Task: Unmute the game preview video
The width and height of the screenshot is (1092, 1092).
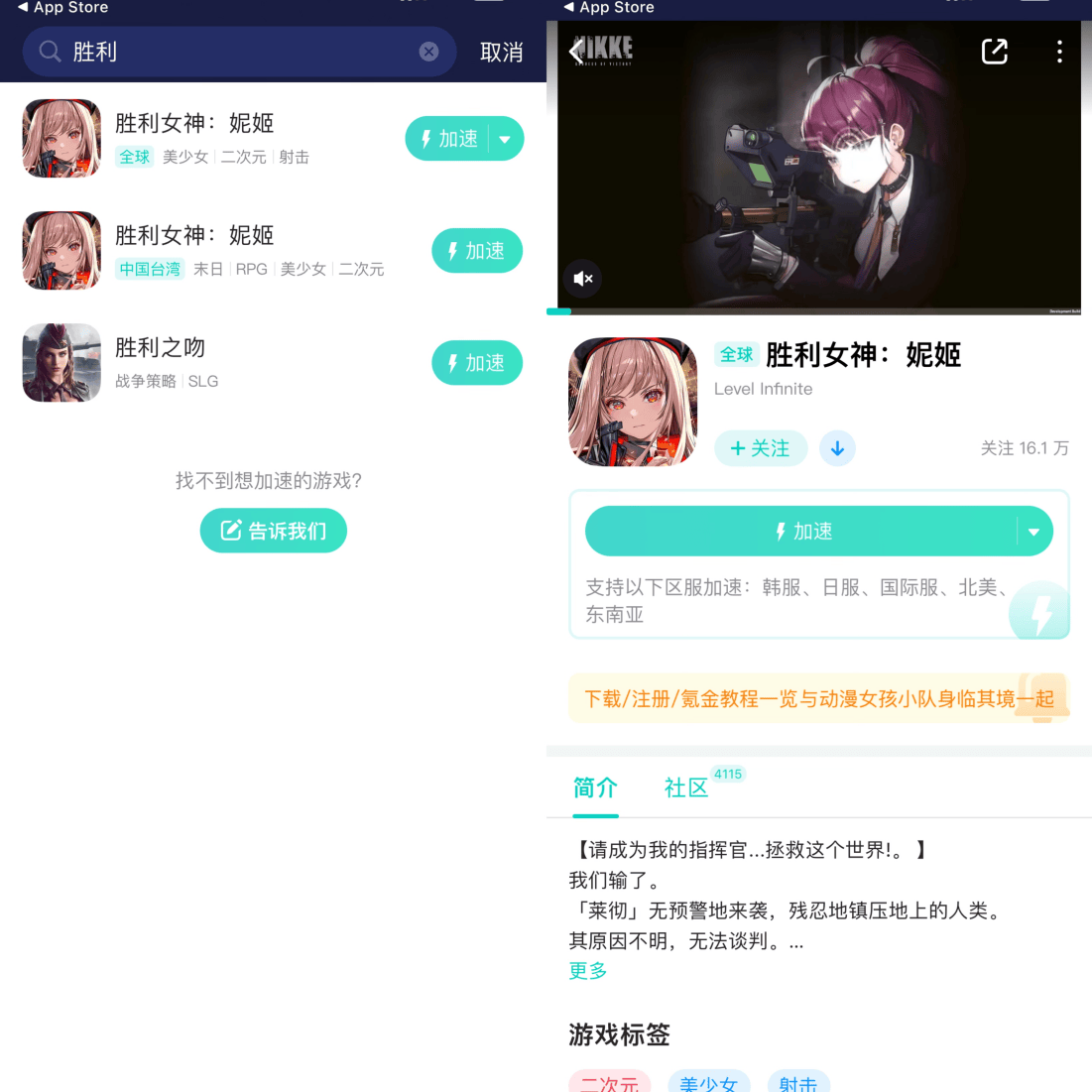Action: pos(583,279)
